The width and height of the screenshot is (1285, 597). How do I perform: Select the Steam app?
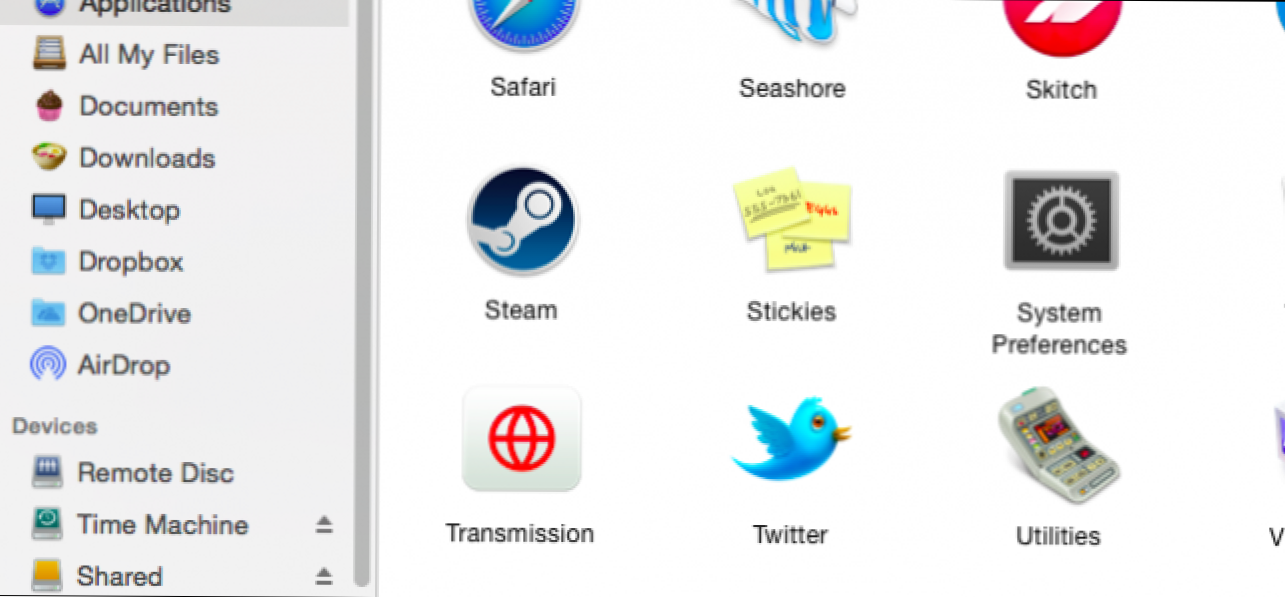click(521, 221)
